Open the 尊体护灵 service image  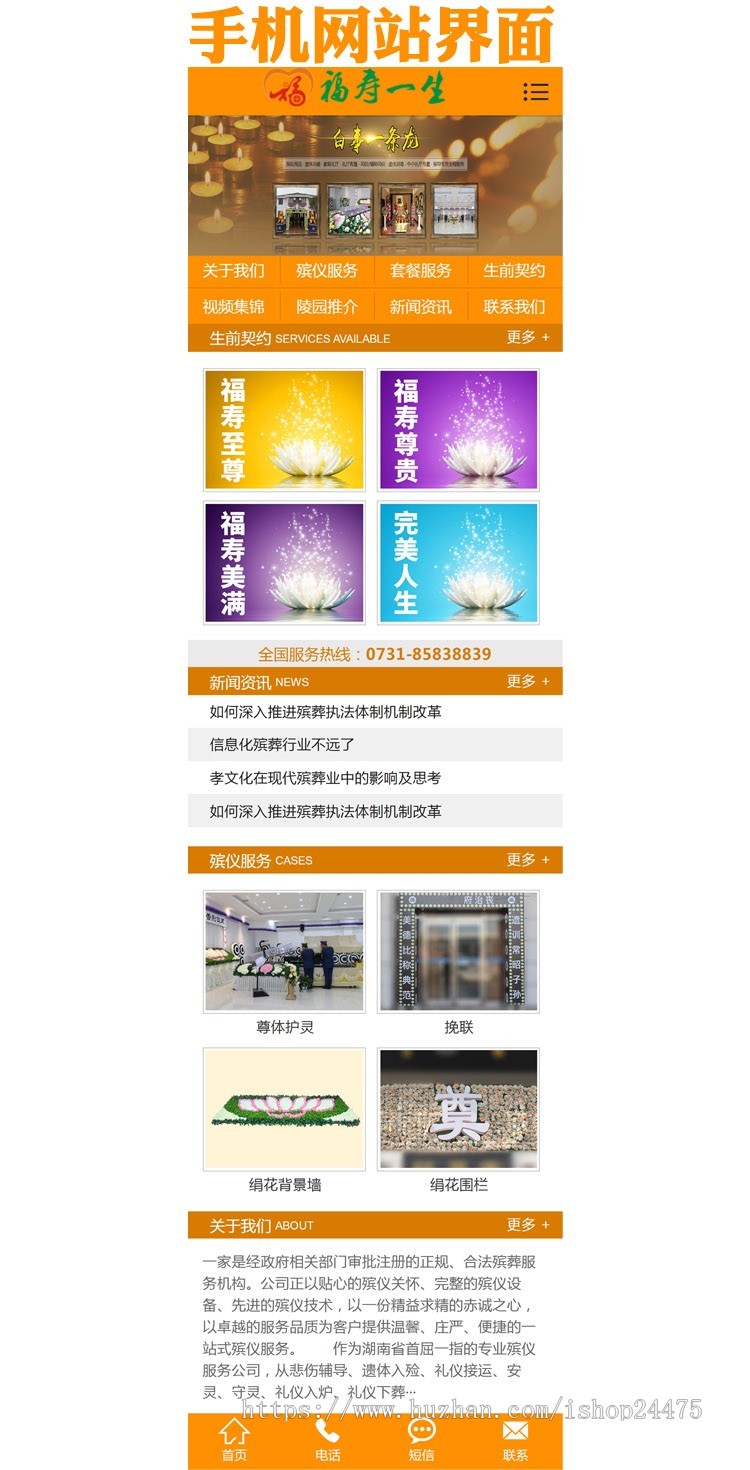pos(283,950)
